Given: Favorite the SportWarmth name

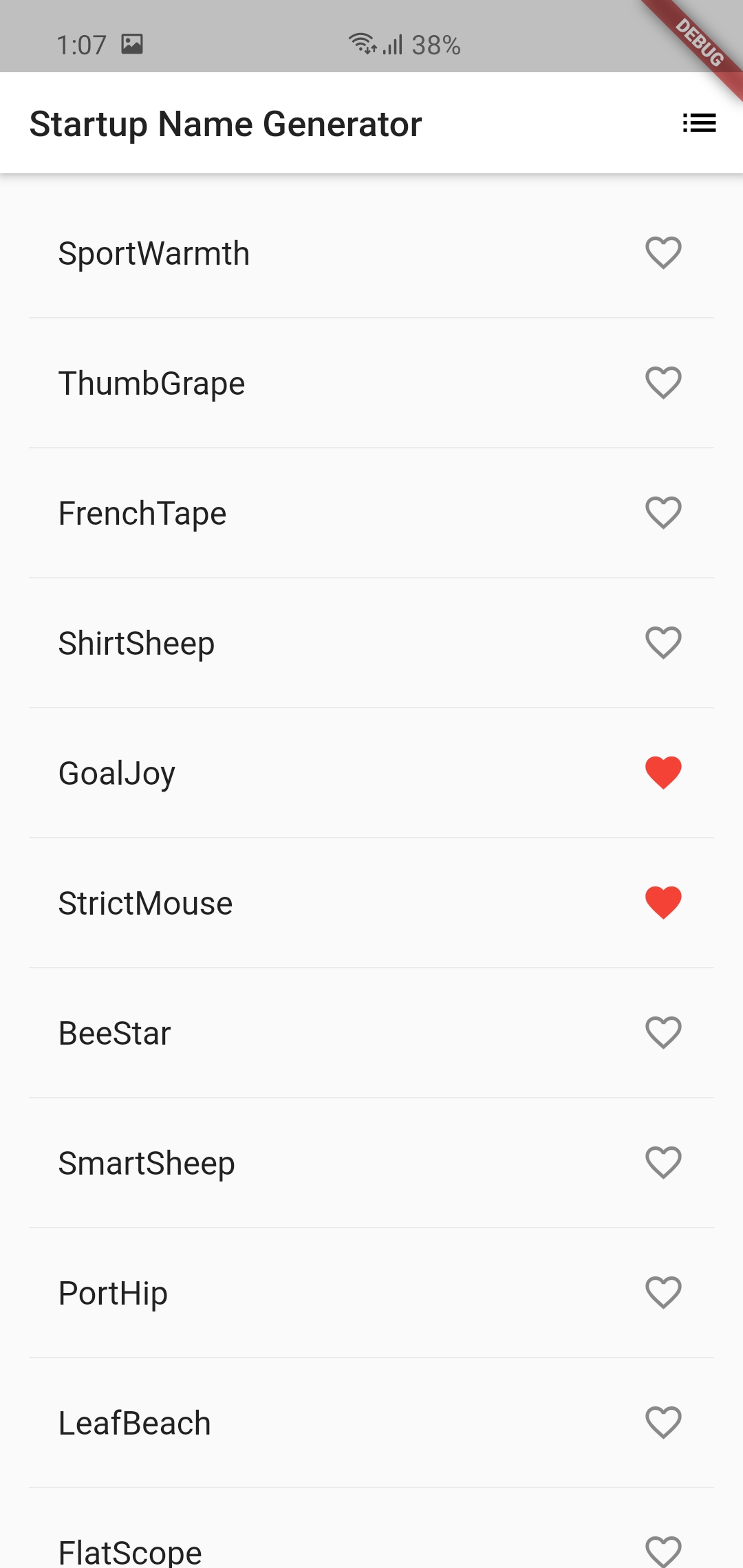Looking at the screenshot, I should [663, 252].
